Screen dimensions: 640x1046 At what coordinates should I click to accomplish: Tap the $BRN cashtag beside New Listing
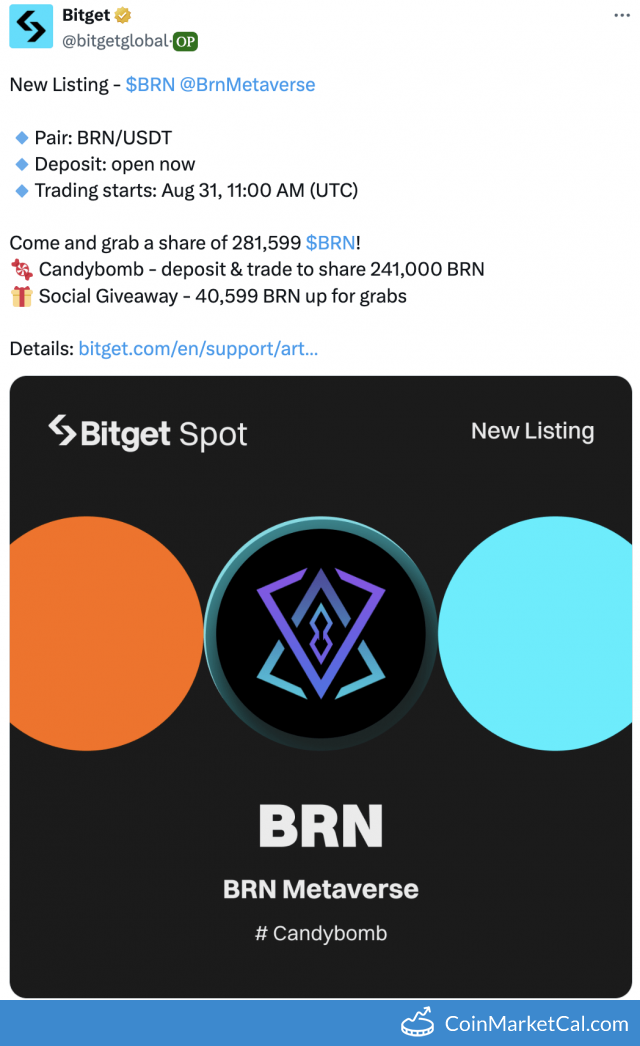coord(150,85)
